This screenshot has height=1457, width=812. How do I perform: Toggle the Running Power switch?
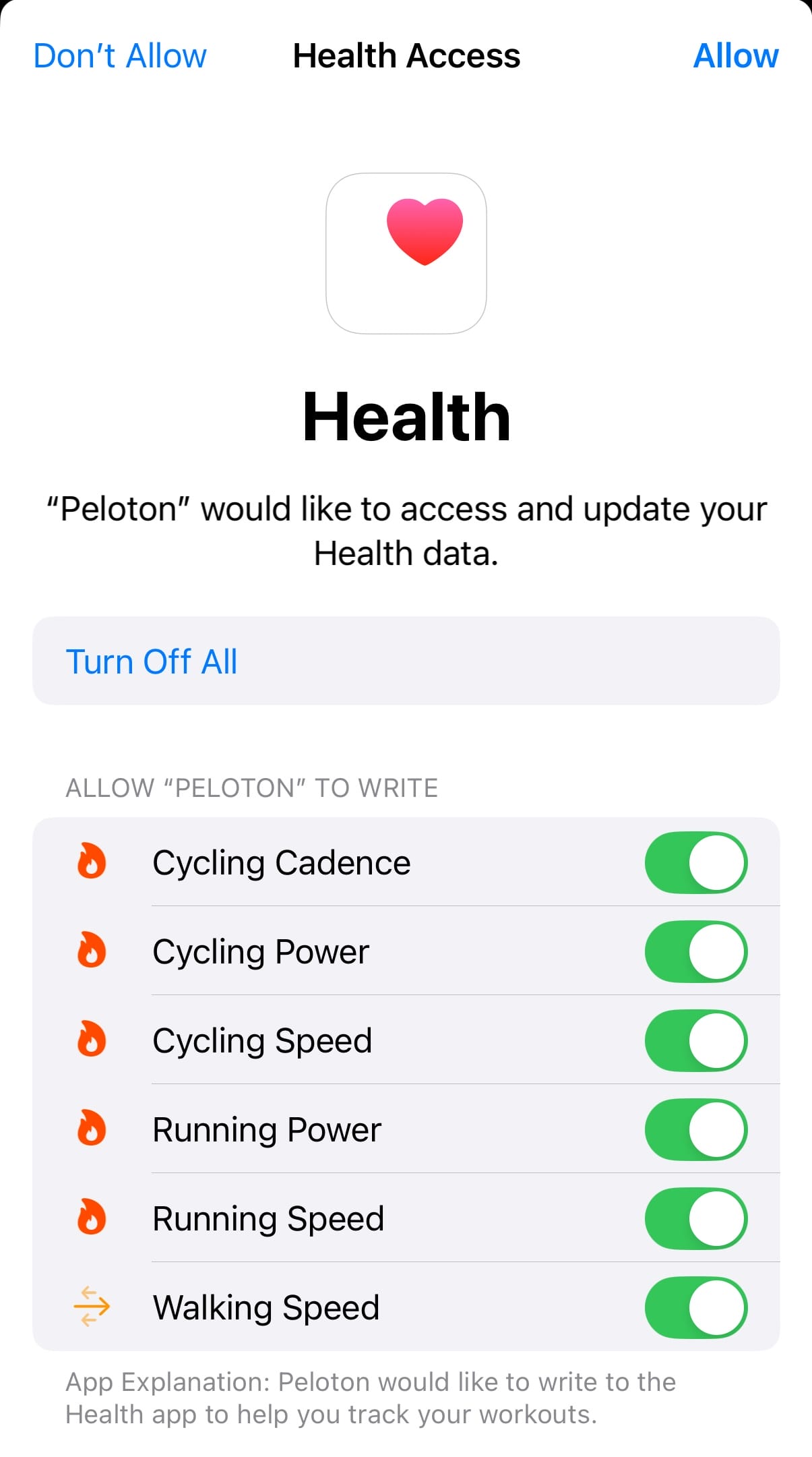695,1129
